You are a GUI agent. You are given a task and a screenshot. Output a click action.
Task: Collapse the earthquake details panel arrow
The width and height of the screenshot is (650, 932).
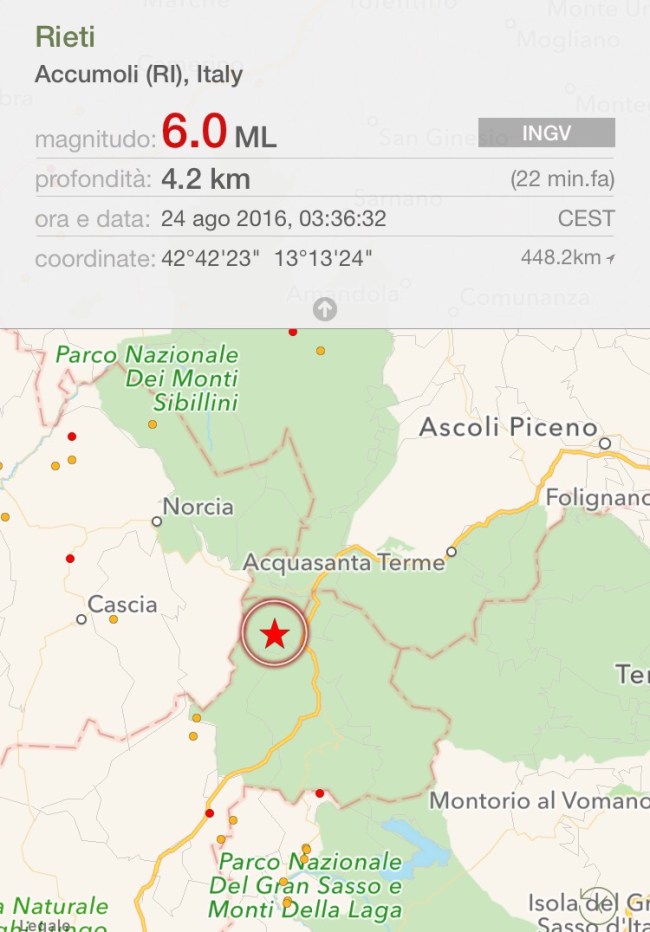[x=324, y=309]
